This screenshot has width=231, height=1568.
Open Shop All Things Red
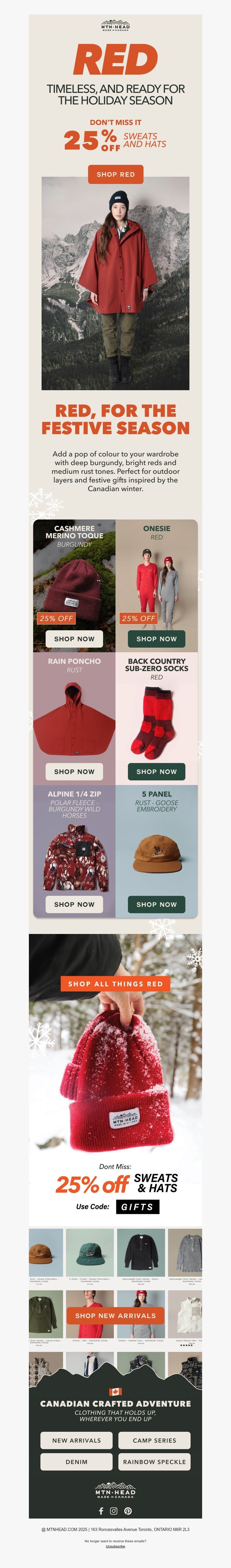click(115, 984)
